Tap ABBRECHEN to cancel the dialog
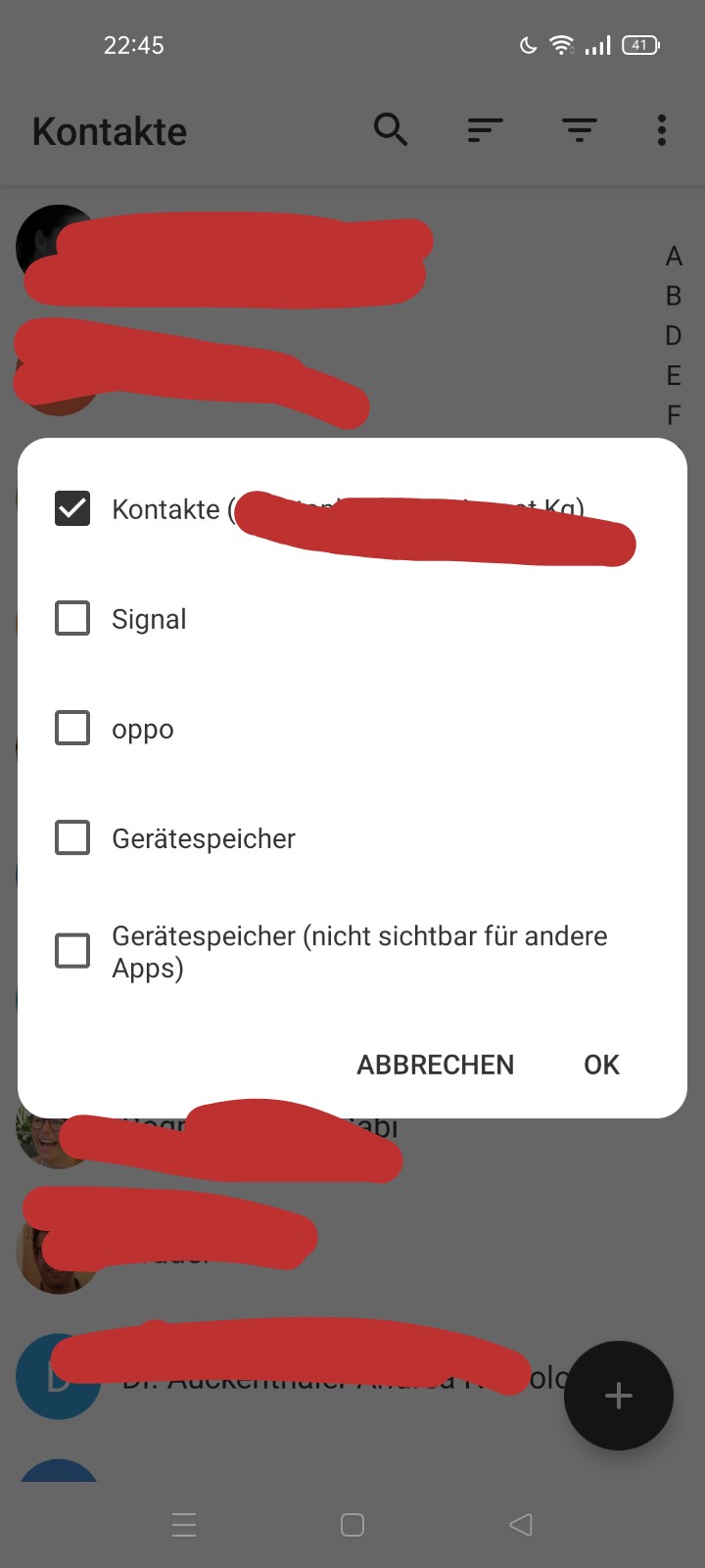Image resolution: width=705 pixels, height=1568 pixels. (x=435, y=1065)
